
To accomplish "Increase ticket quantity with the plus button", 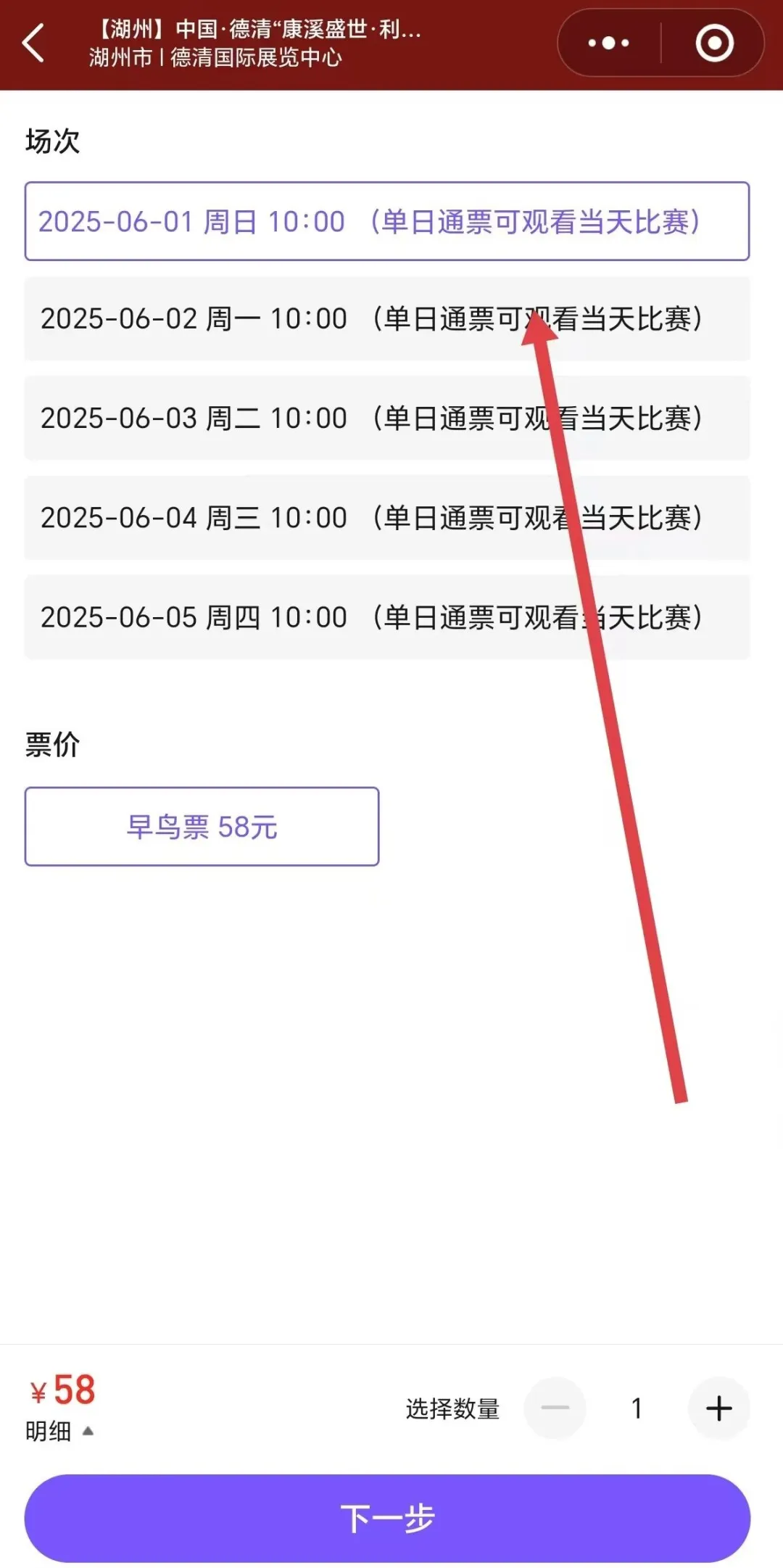I will pyautogui.click(x=718, y=1408).
